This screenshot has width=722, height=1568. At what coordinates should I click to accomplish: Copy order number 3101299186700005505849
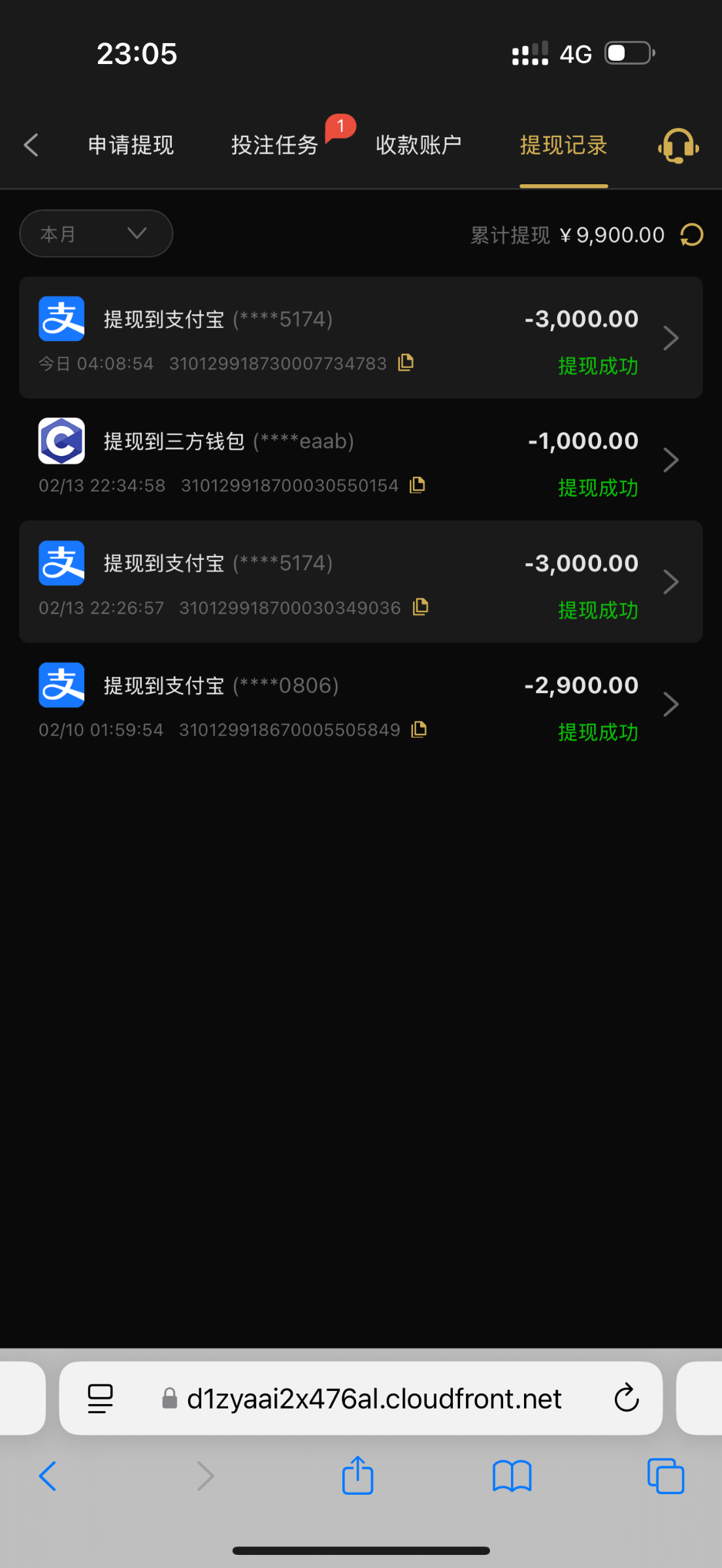click(419, 729)
